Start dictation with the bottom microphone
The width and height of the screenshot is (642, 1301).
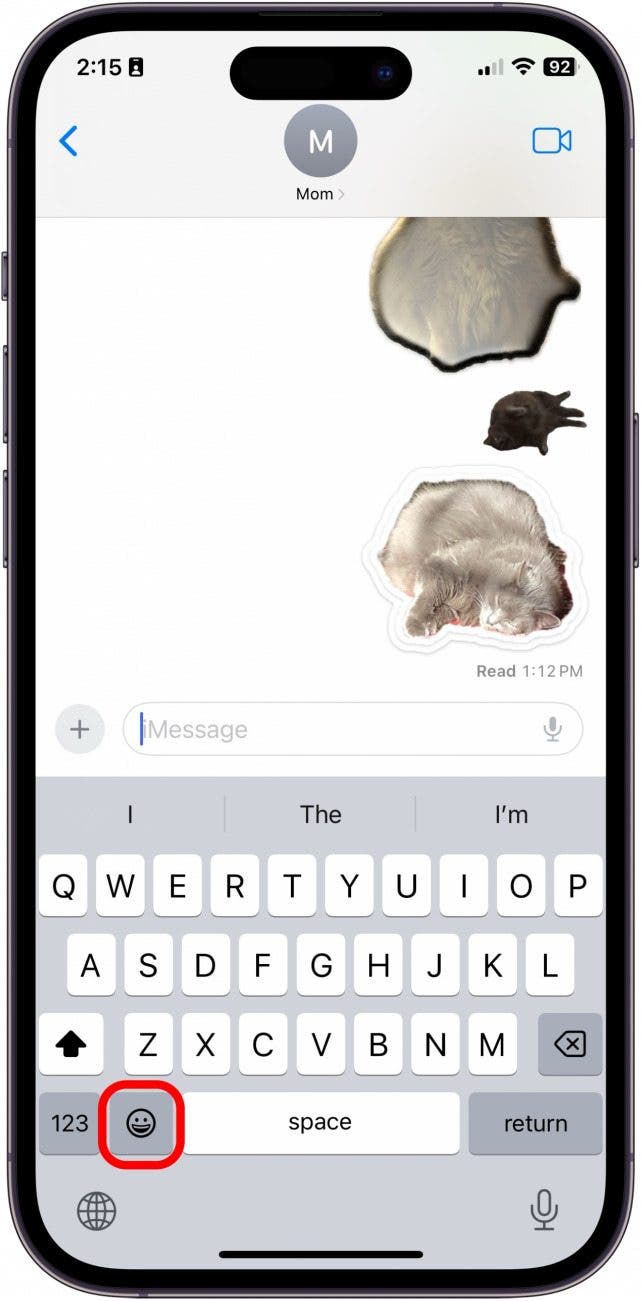click(x=544, y=1211)
